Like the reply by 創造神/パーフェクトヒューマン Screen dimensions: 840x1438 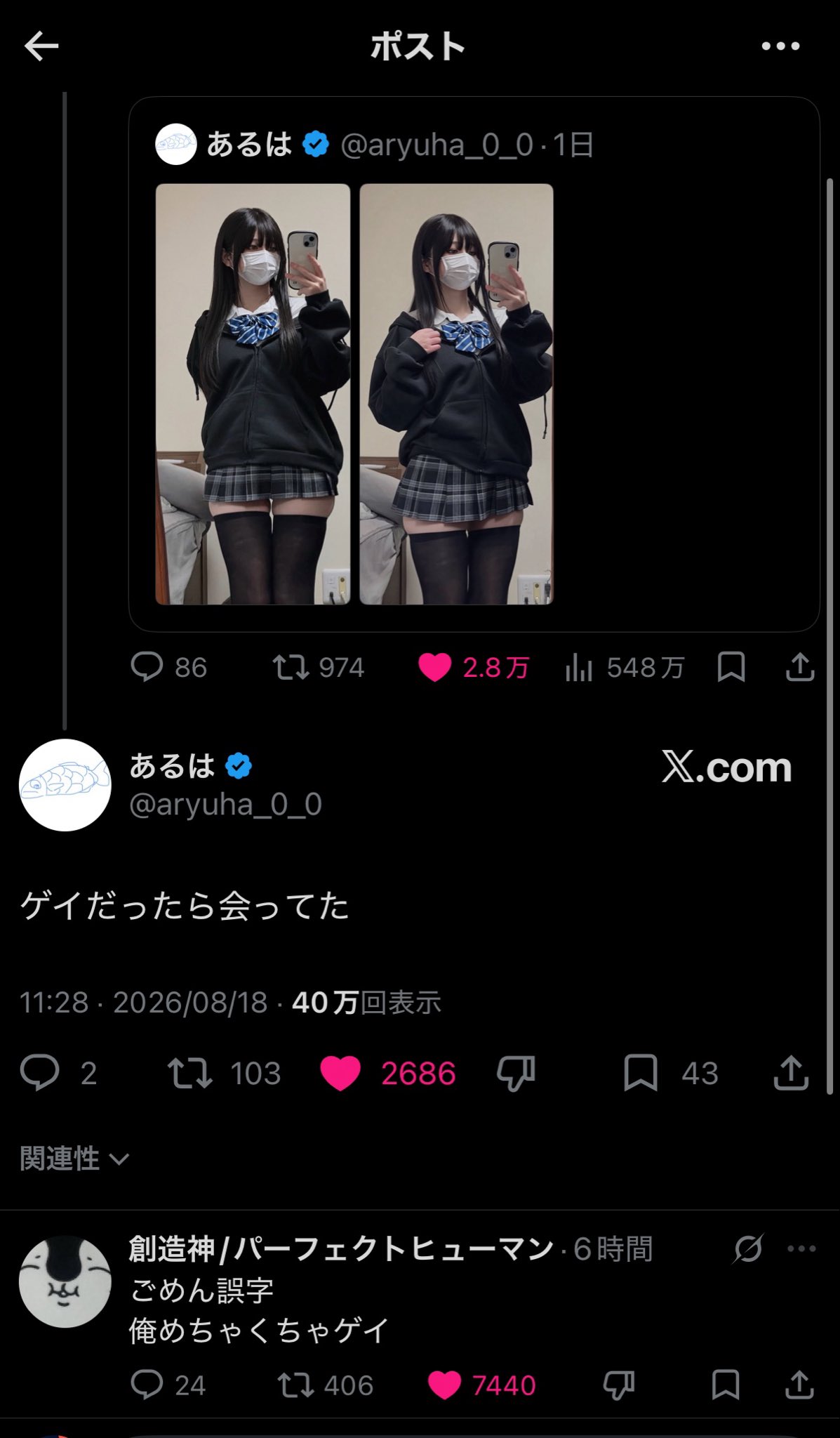444,1385
